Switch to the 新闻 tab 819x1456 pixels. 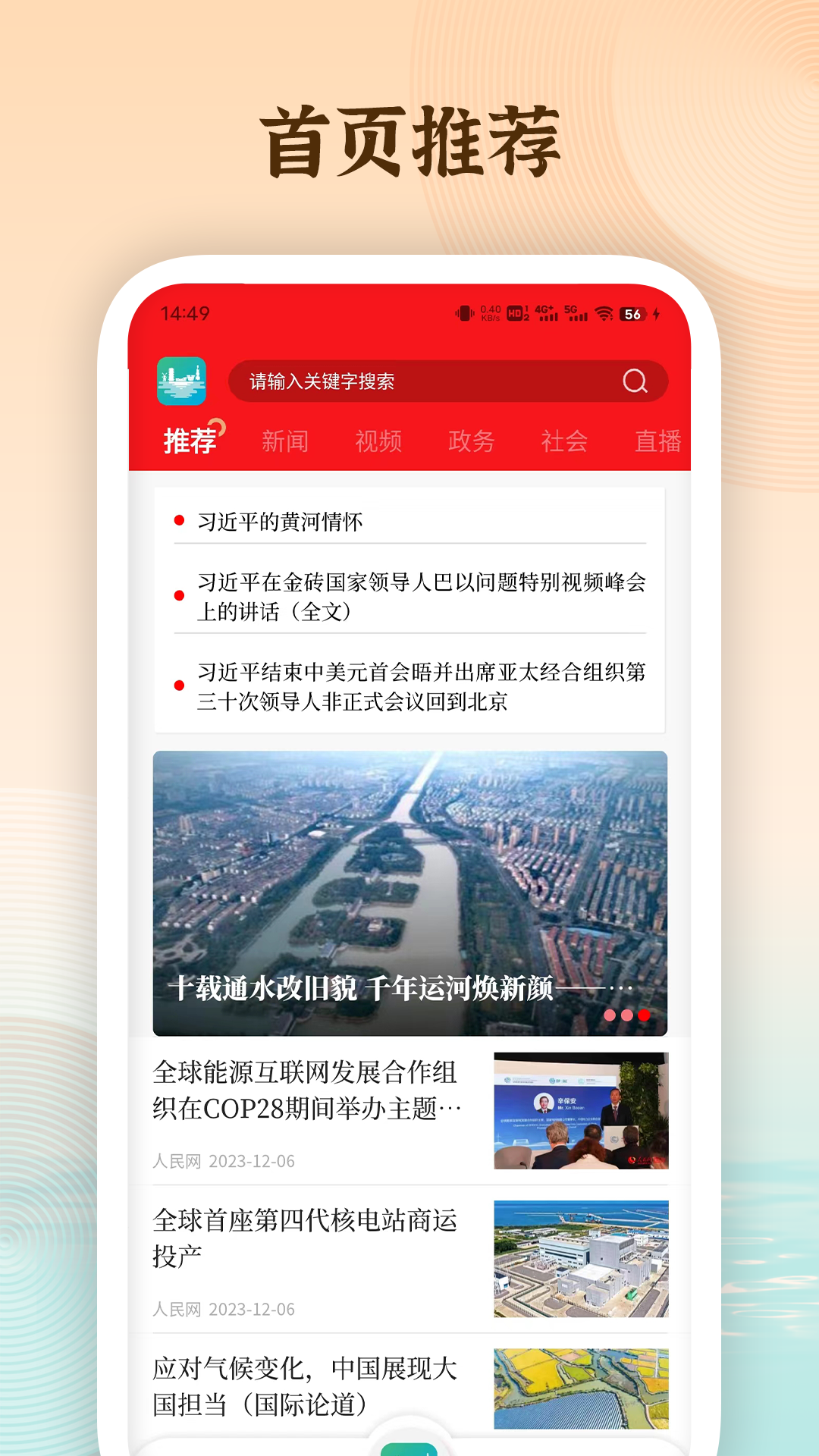[x=285, y=441]
